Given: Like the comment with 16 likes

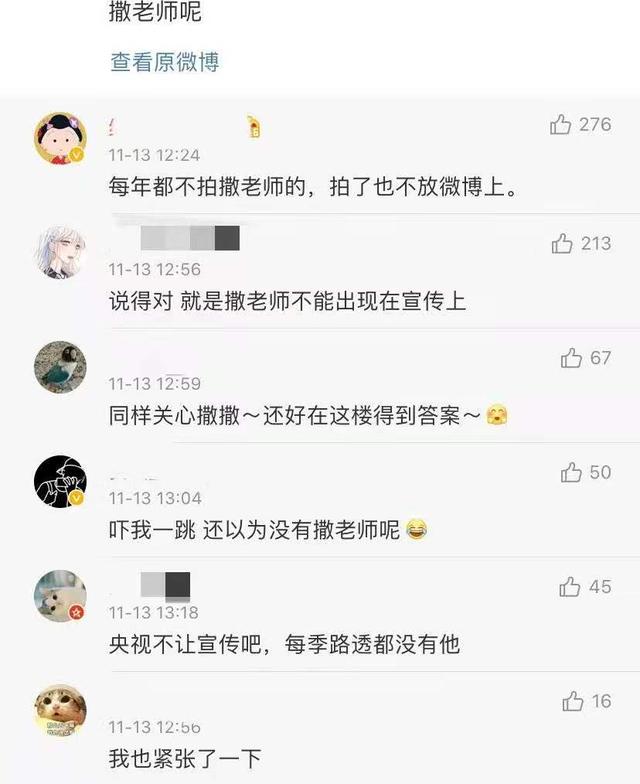Looking at the screenshot, I should [572, 702].
